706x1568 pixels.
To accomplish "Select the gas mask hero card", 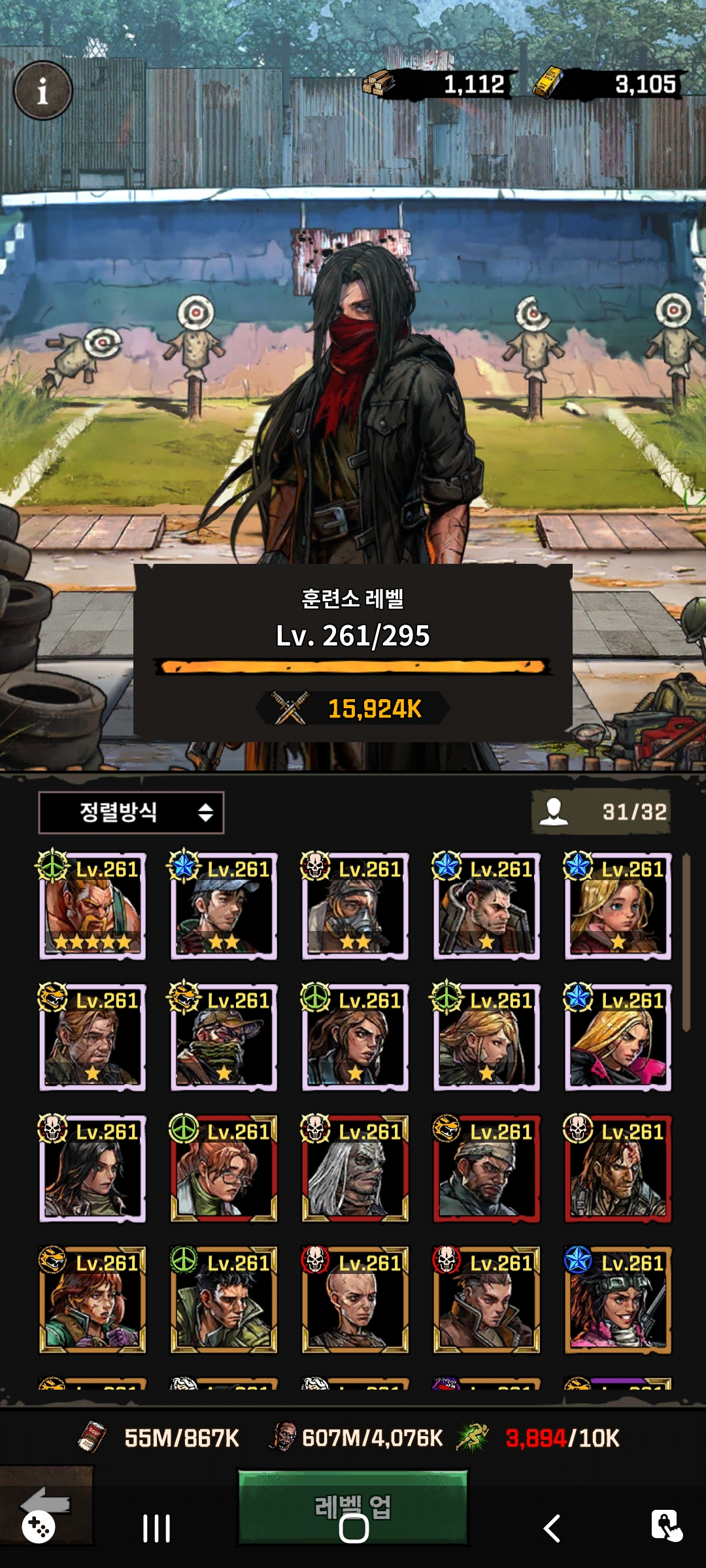I will (355, 906).
